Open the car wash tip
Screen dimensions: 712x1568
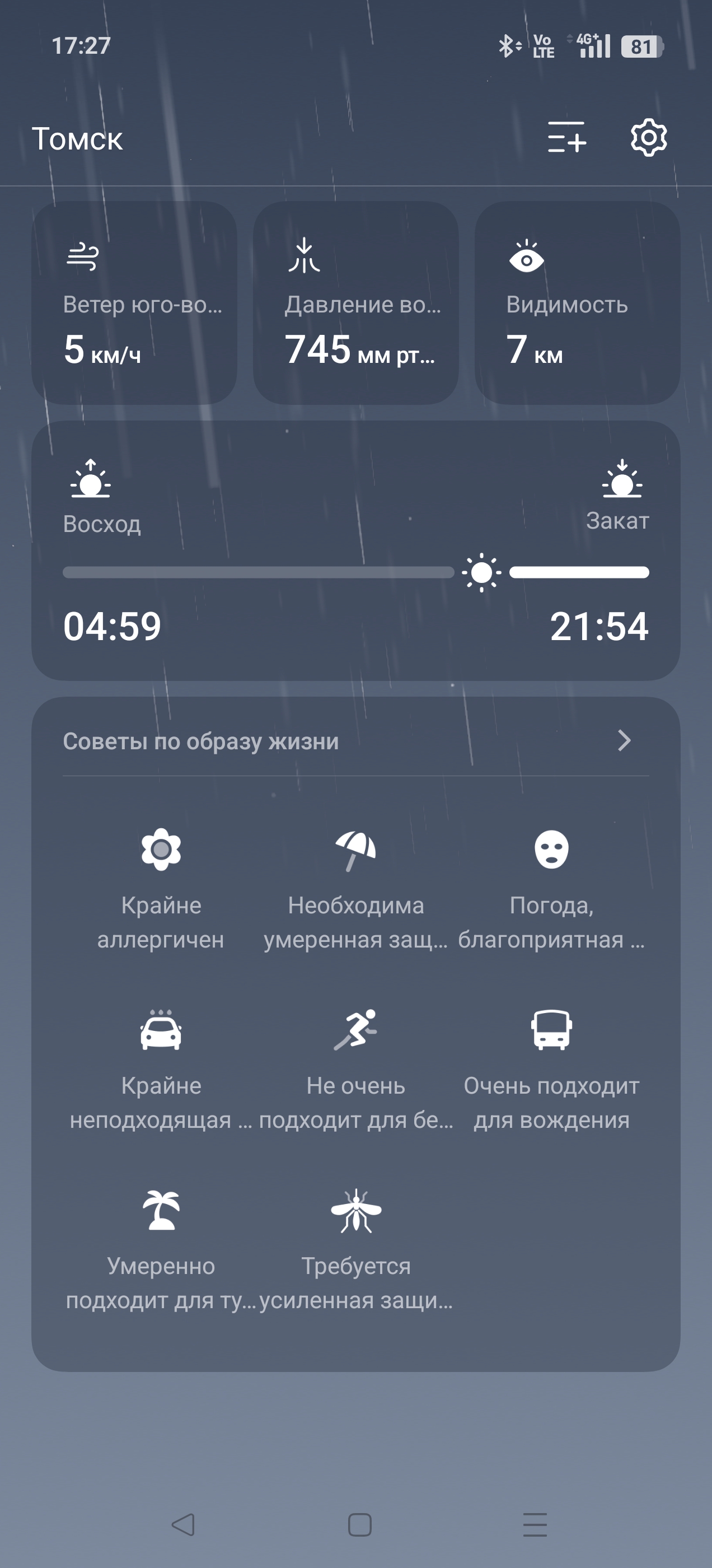pos(161,1070)
